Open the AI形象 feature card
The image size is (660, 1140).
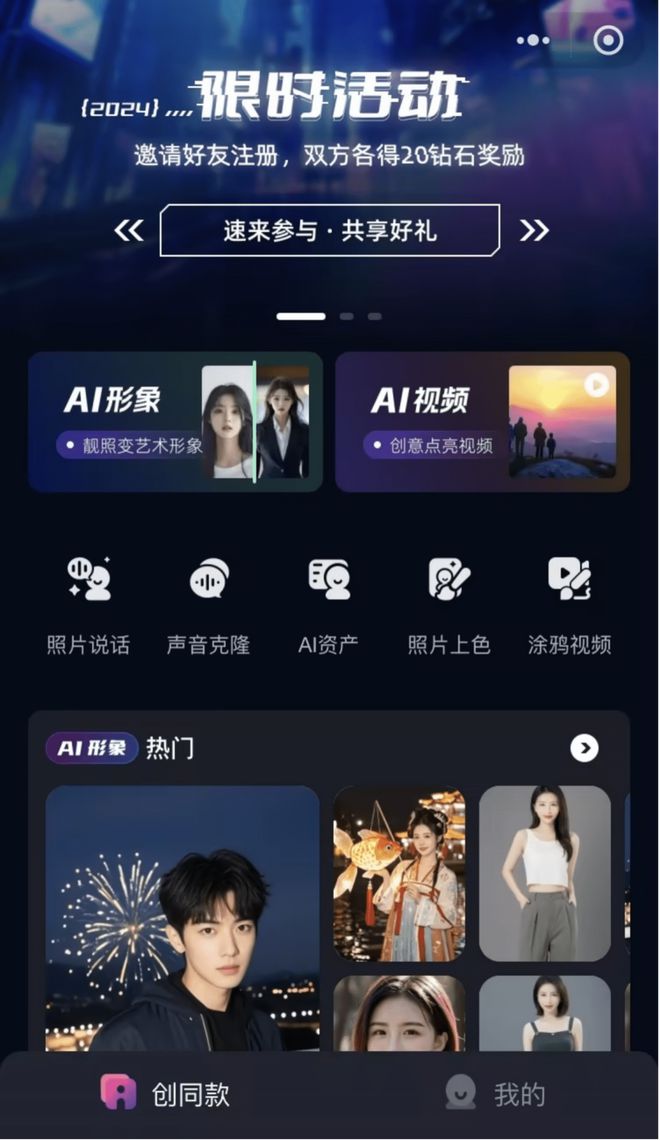pyautogui.click(x=175, y=421)
